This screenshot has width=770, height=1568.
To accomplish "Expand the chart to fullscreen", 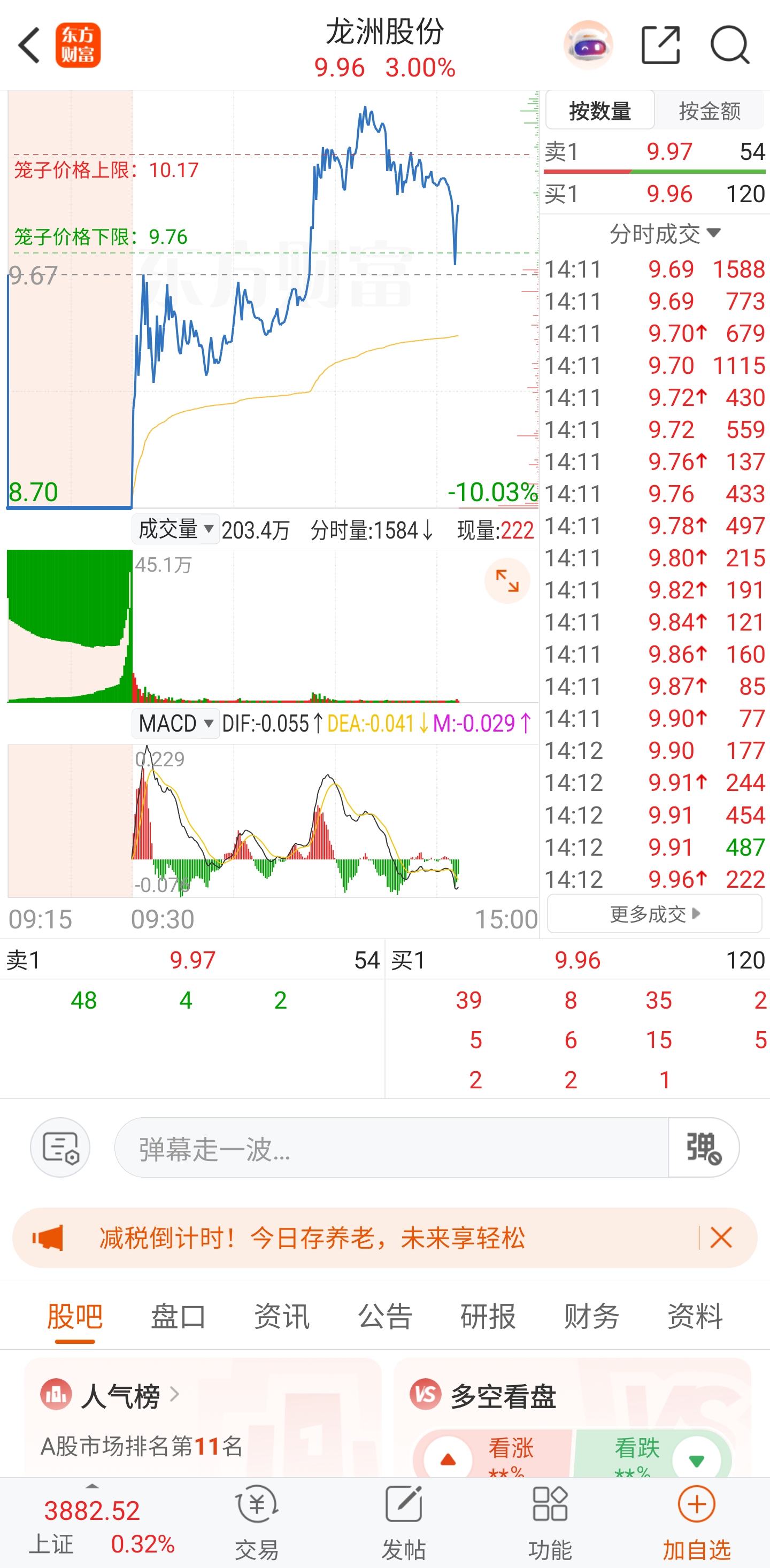I will point(507,581).
